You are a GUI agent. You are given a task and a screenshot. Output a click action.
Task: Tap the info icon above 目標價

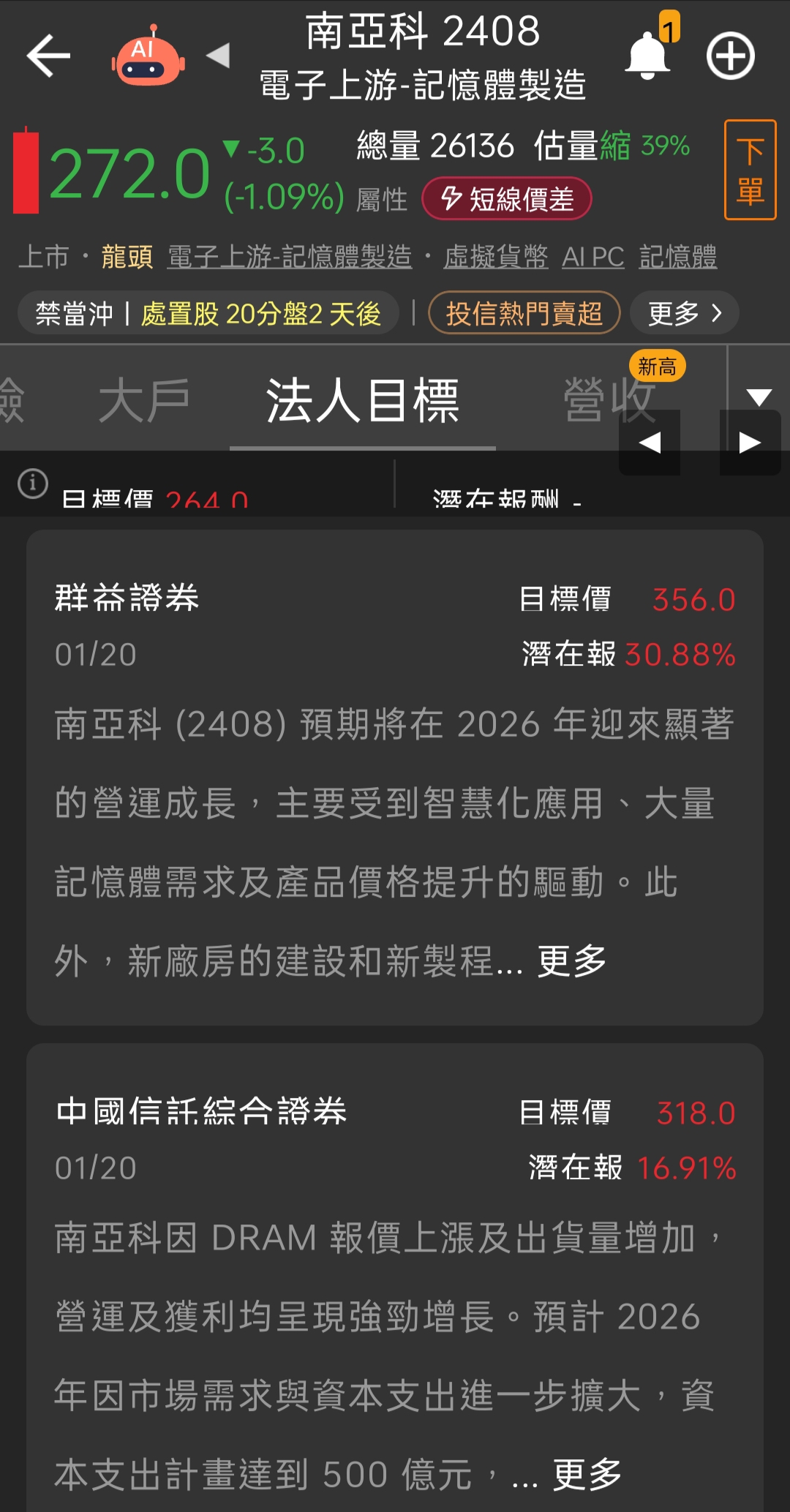click(33, 483)
